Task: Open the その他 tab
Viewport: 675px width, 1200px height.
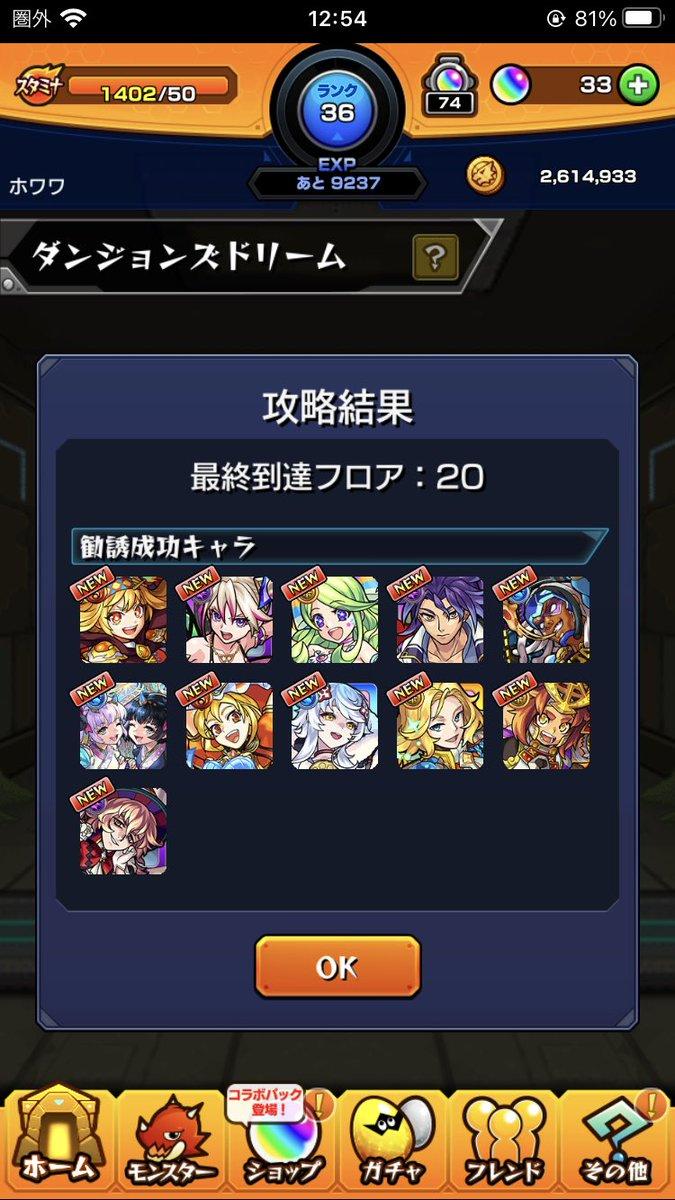Action: point(617,1145)
